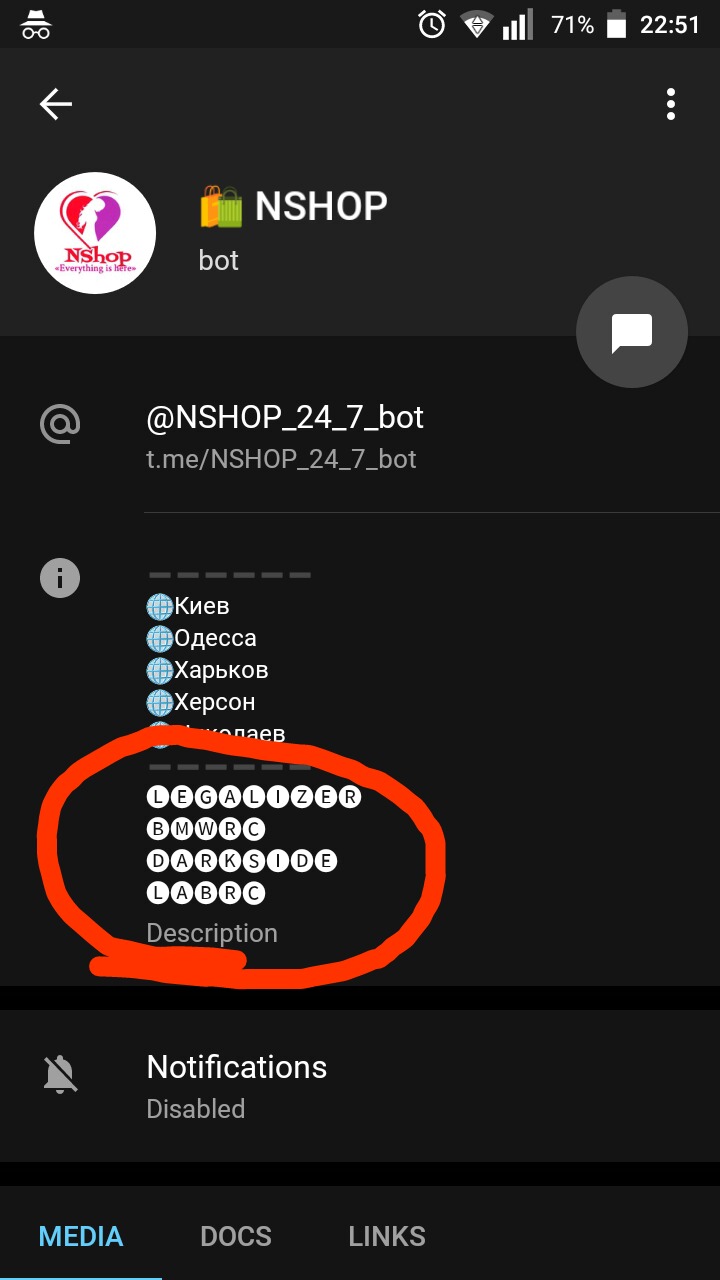The height and width of the screenshot is (1280, 720).
Task: Open the NSHOP bot profile picture
Action: 95,232
